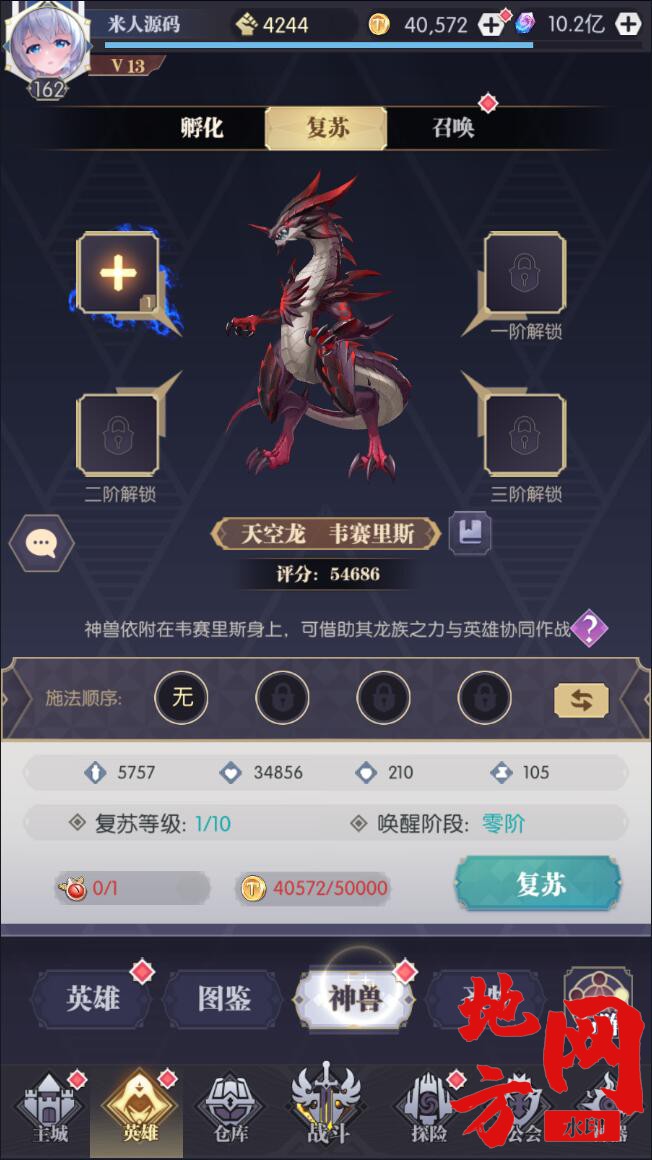Tap the 无 cast order slot

[x=182, y=697]
